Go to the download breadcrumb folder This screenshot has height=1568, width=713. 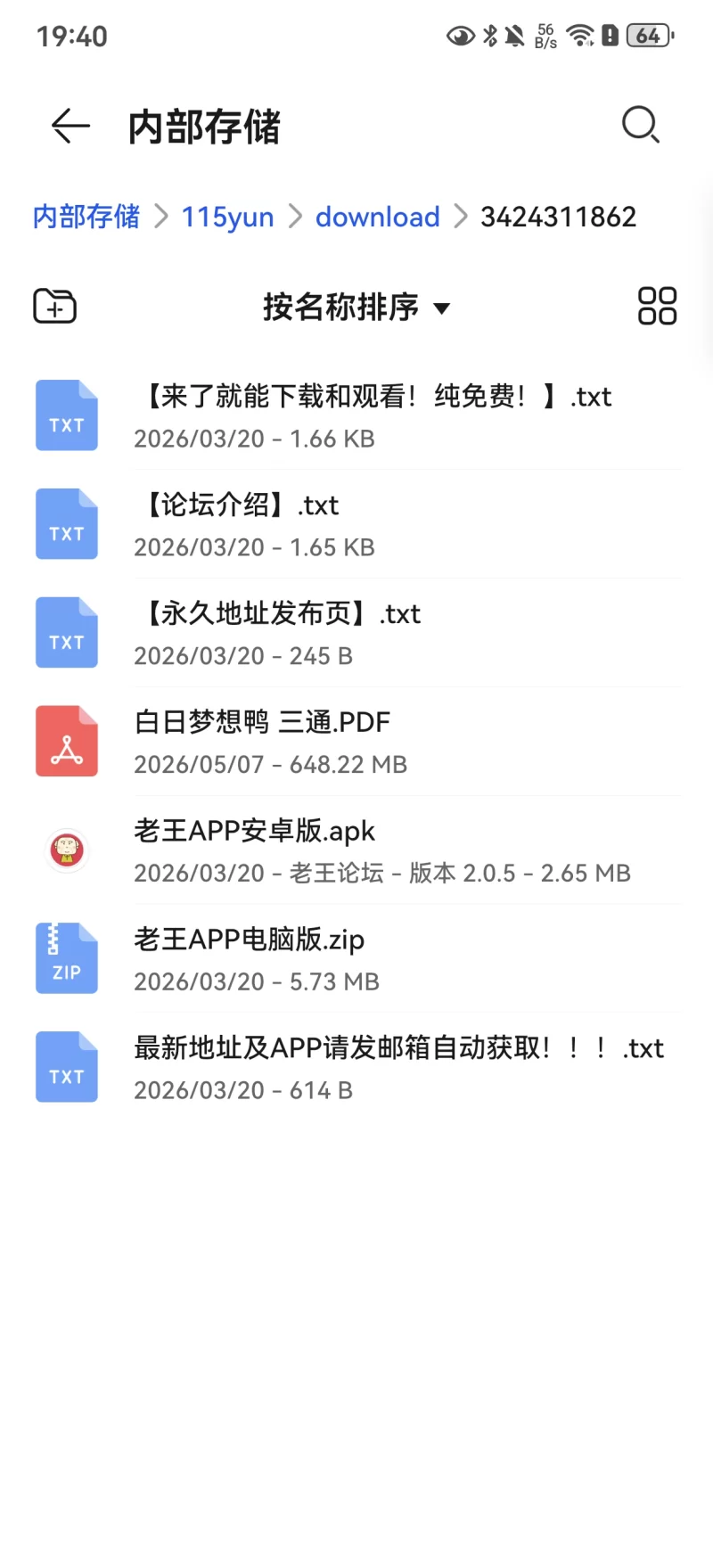[378, 217]
